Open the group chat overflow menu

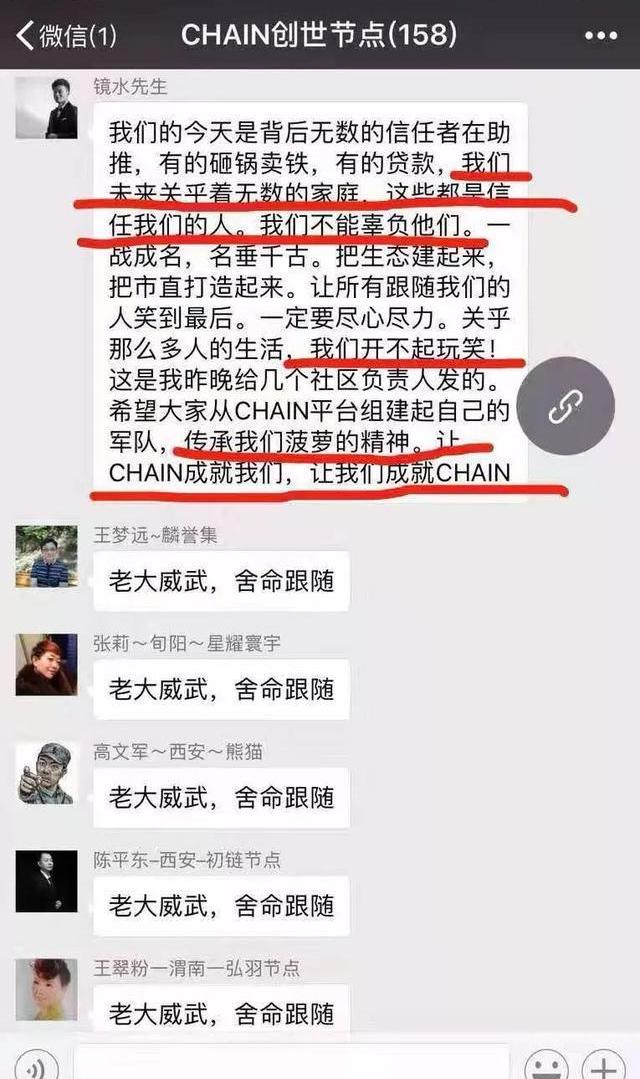(x=600, y=36)
